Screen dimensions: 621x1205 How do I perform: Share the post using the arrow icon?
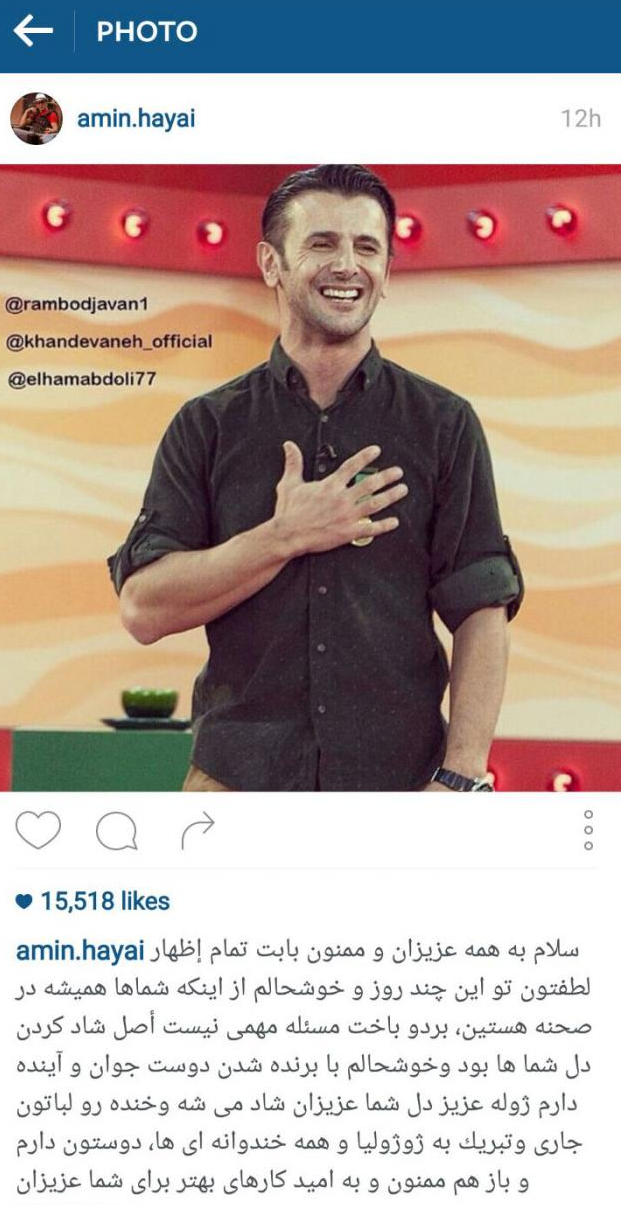[197, 827]
